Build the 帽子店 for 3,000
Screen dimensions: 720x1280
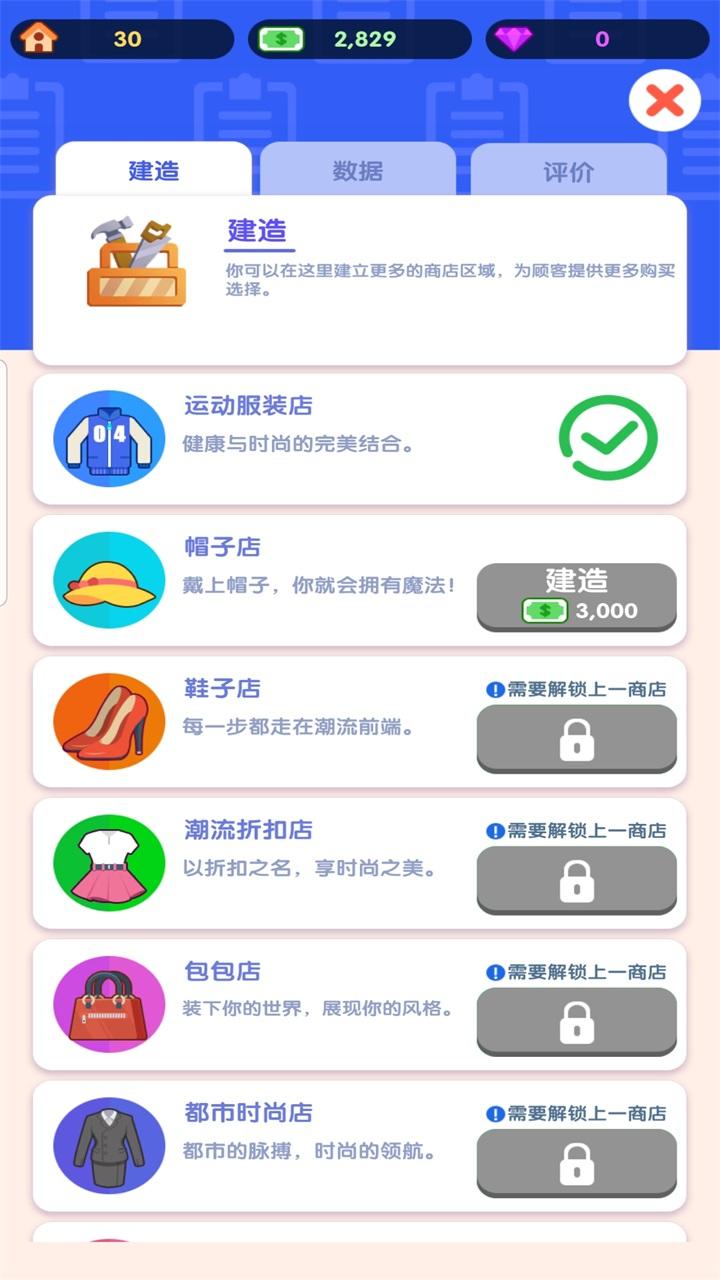[x=576, y=596]
